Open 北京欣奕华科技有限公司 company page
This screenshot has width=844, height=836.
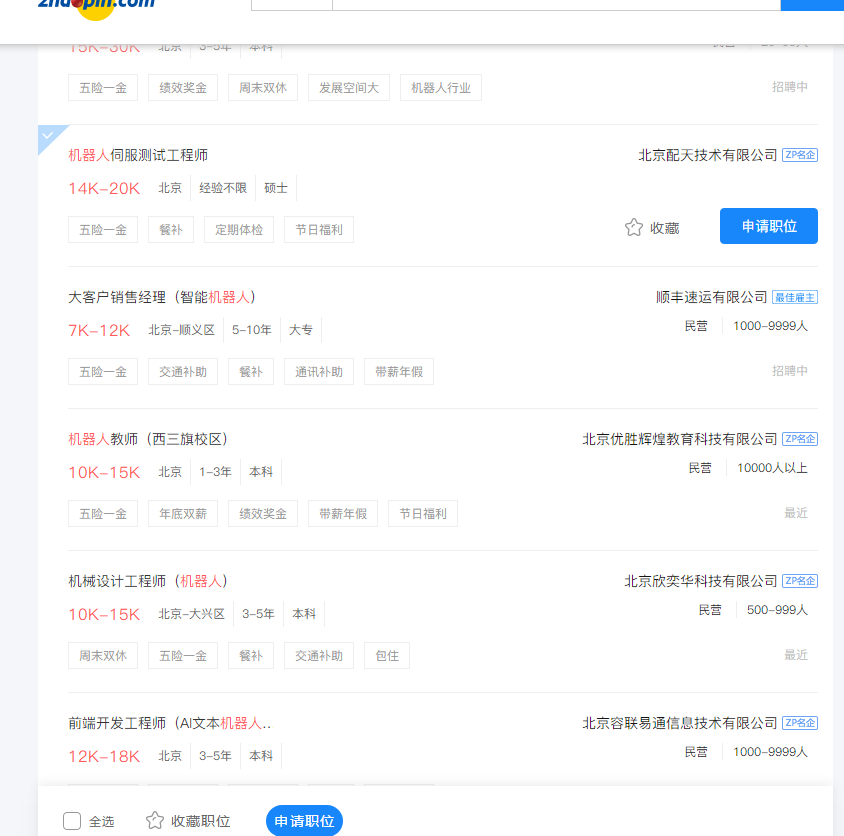pos(700,581)
